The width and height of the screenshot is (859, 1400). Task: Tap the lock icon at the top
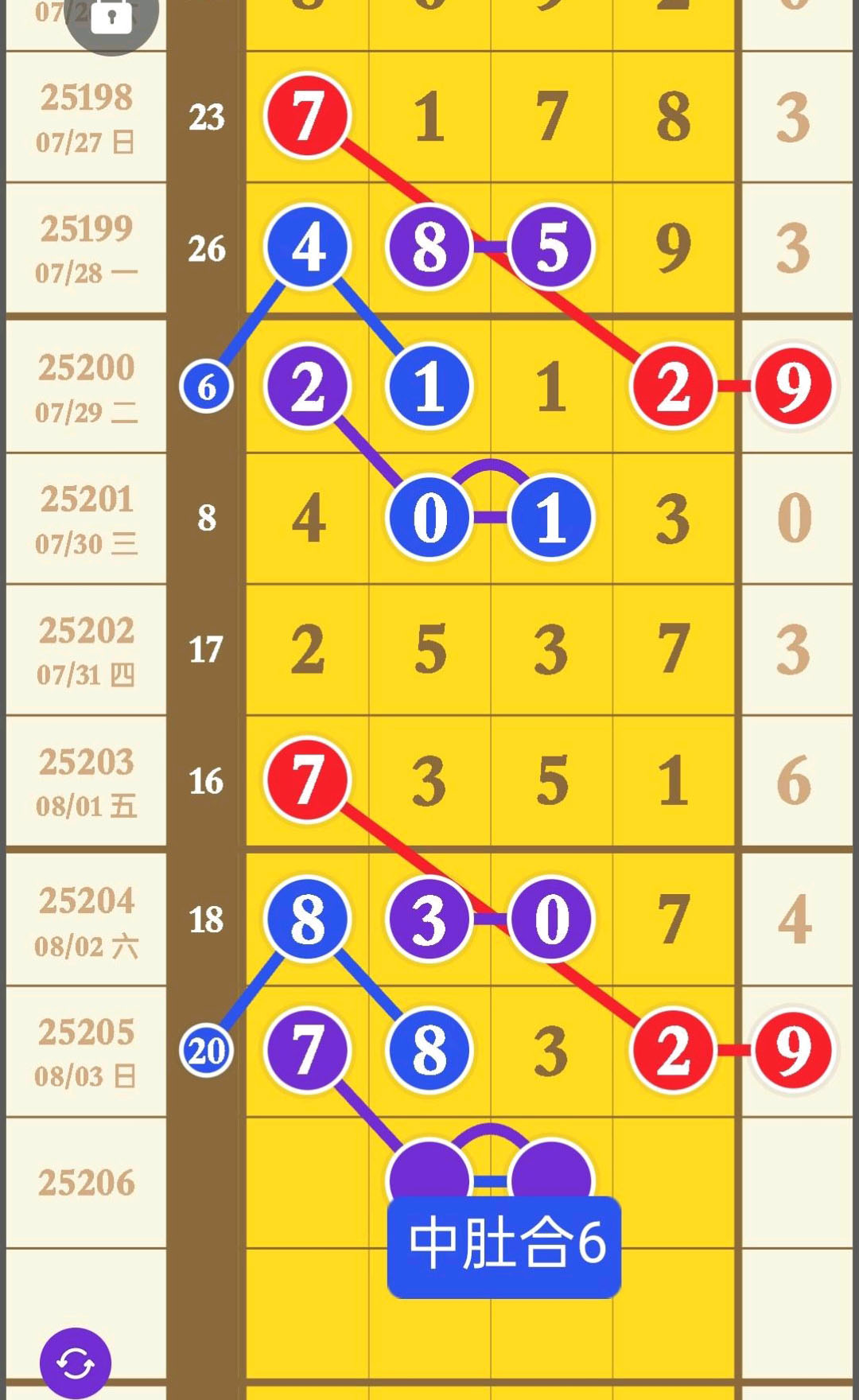111,17
